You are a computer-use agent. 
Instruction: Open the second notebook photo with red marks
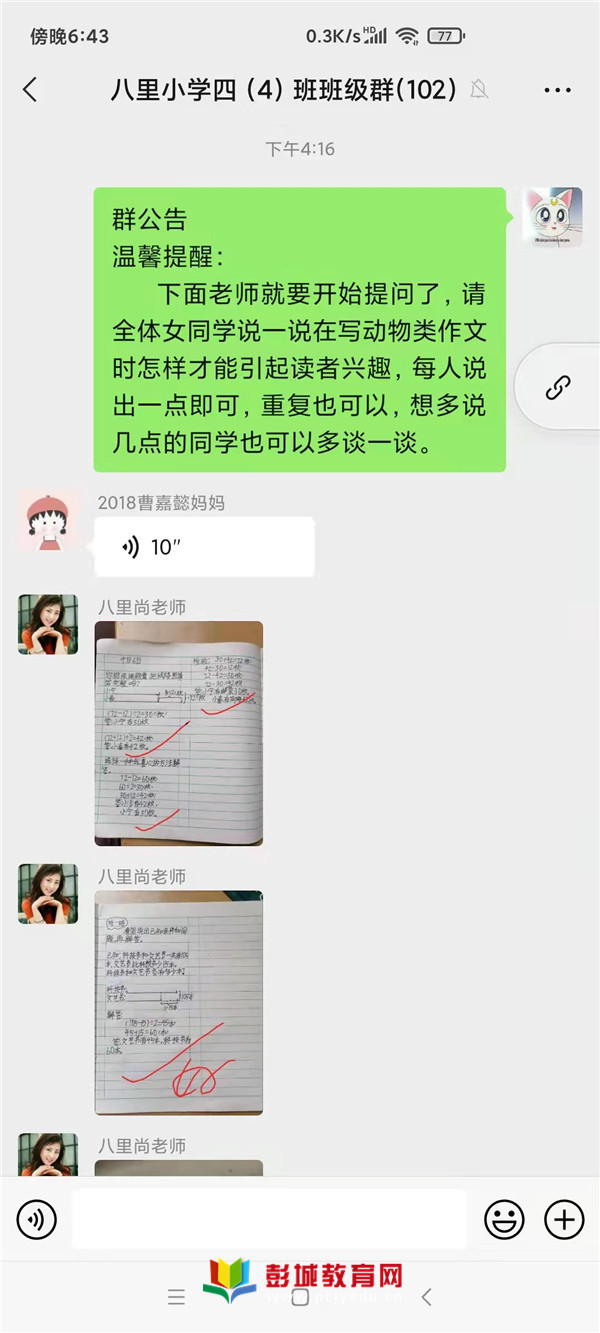[179, 1002]
